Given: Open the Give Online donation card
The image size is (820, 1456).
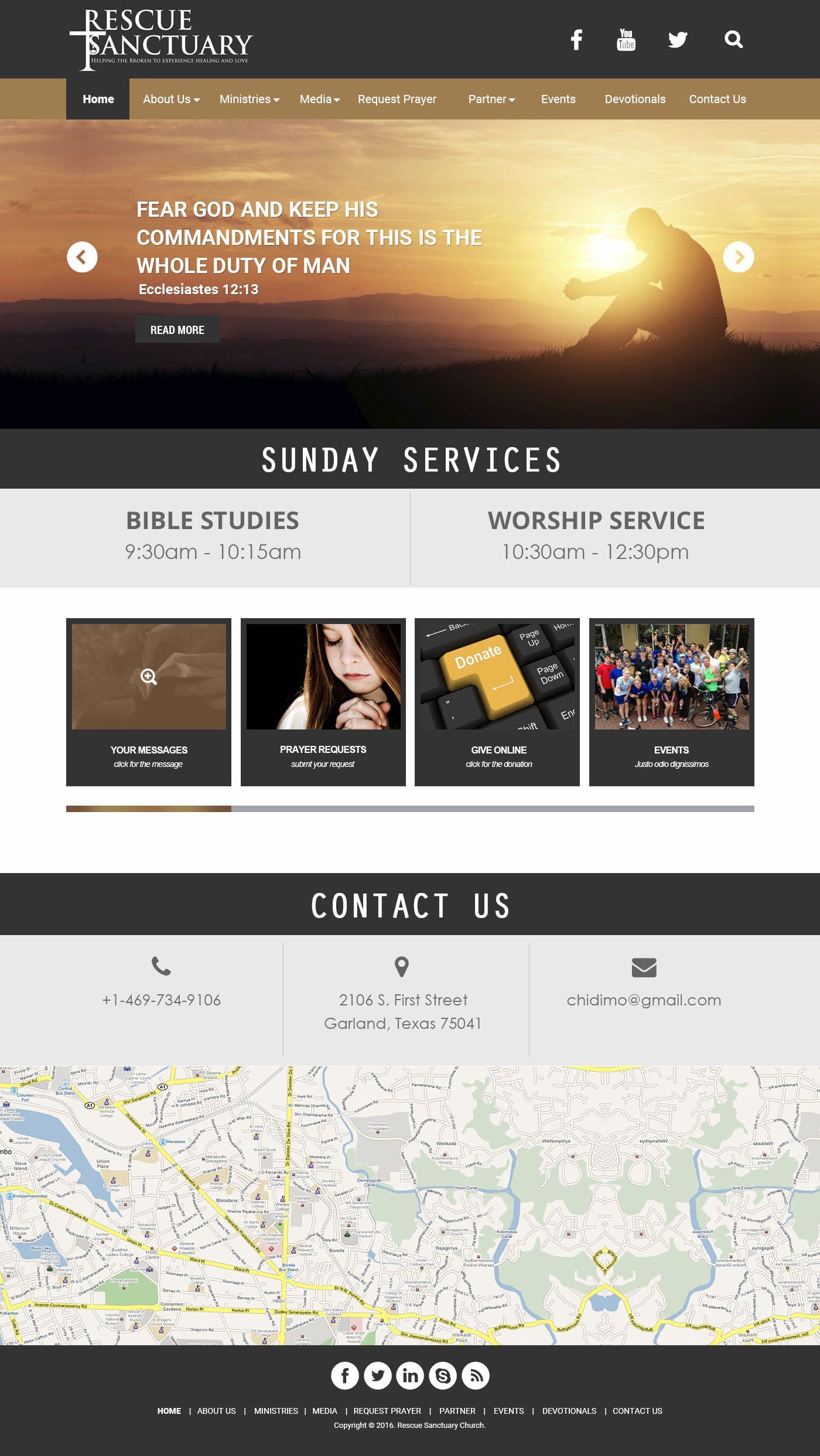Looking at the screenshot, I should coord(497,701).
